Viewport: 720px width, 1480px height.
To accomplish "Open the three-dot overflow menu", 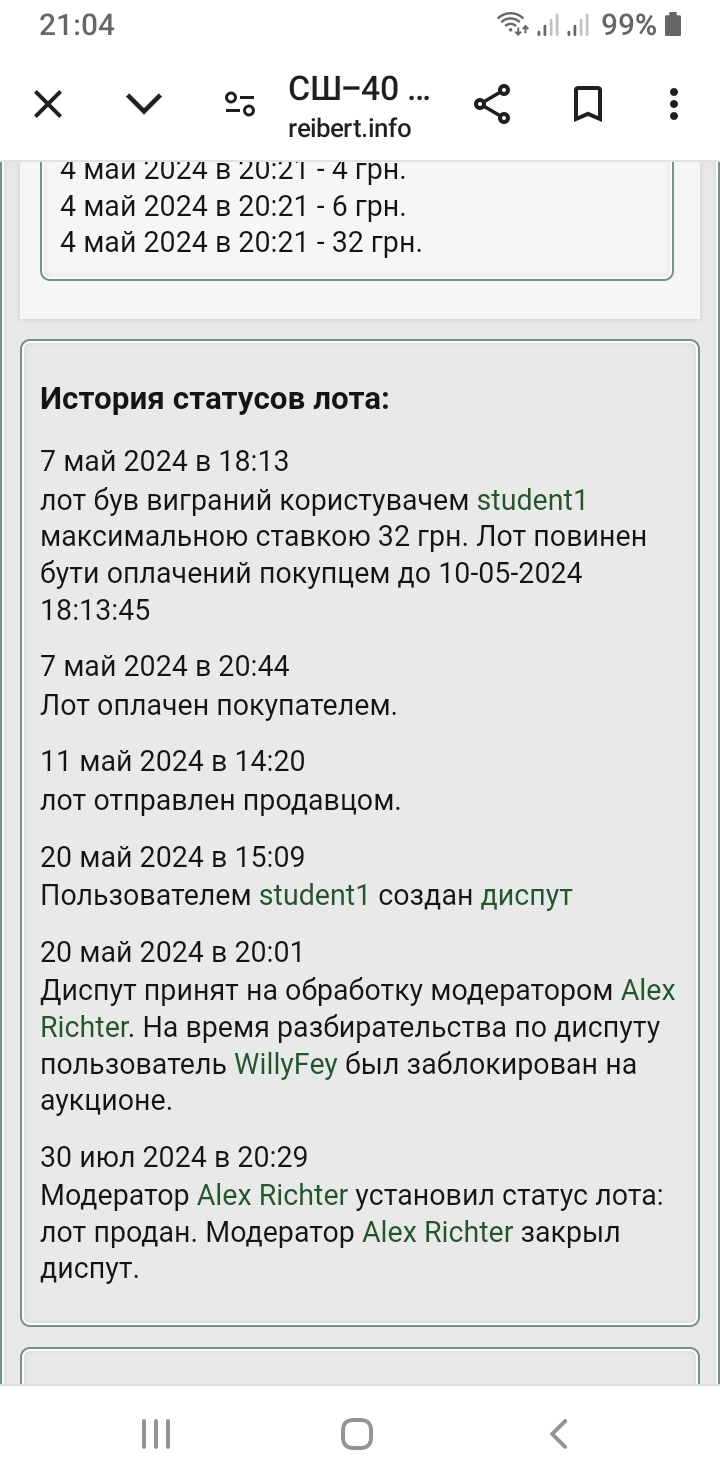I will coord(675,104).
